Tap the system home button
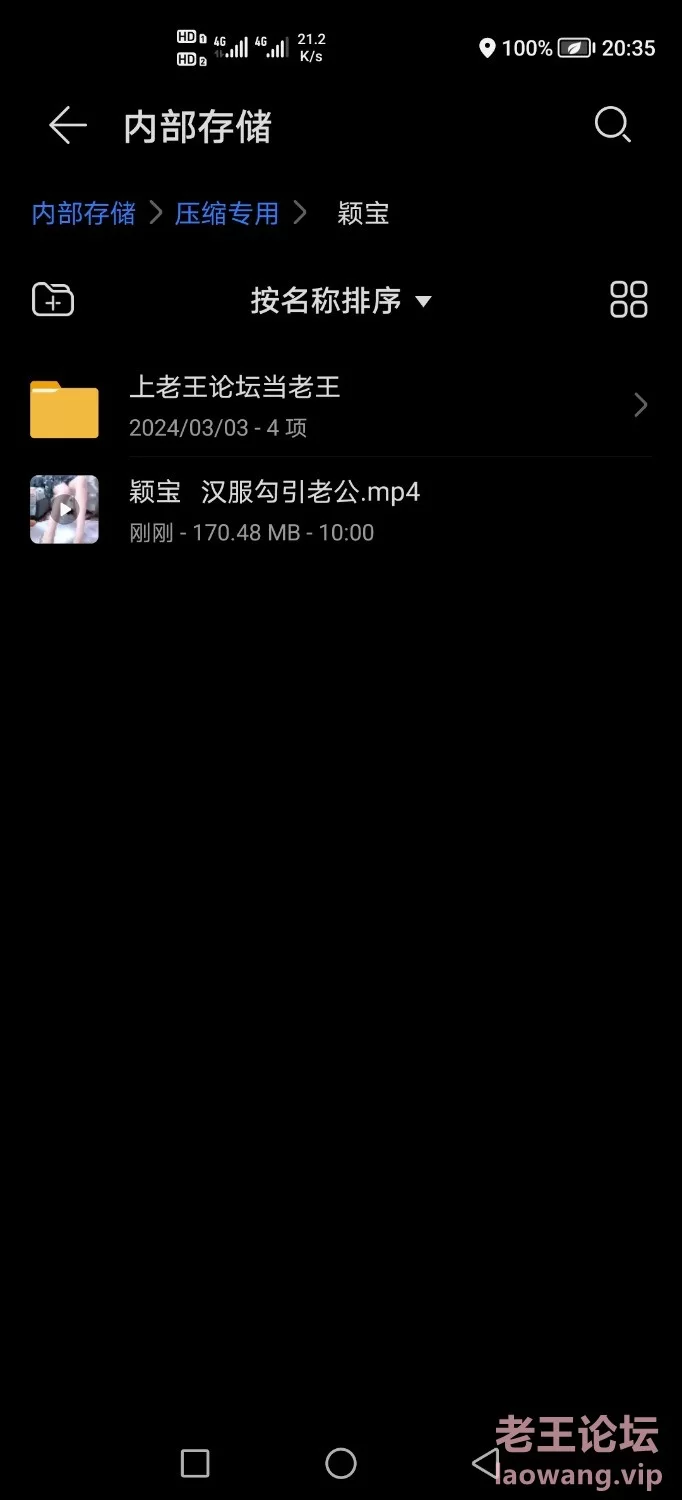 click(341, 1463)
